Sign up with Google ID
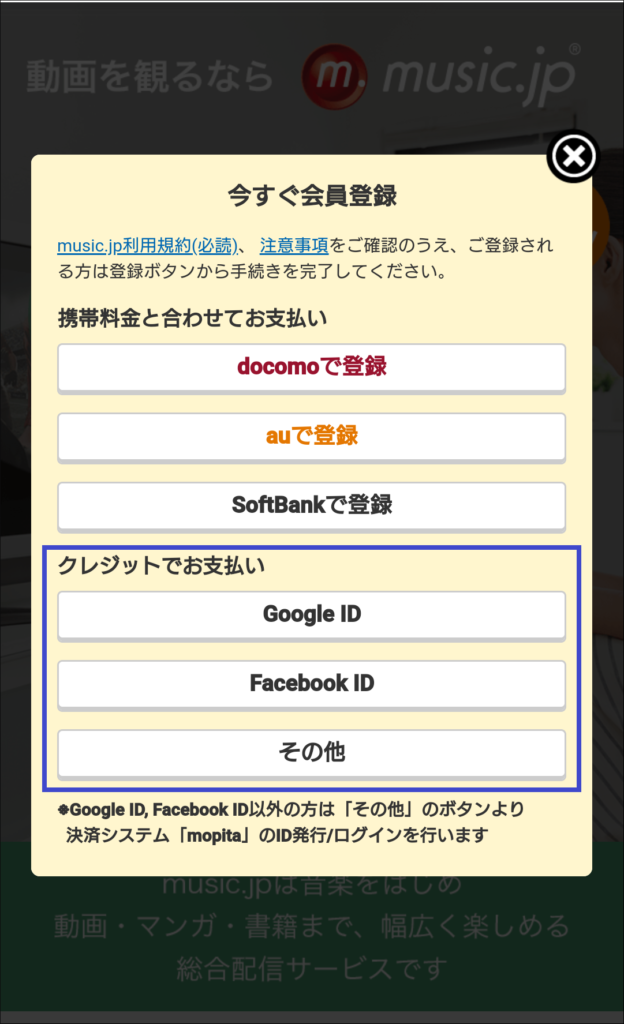This screenshot has height=1024, width=624. point(311,614)
